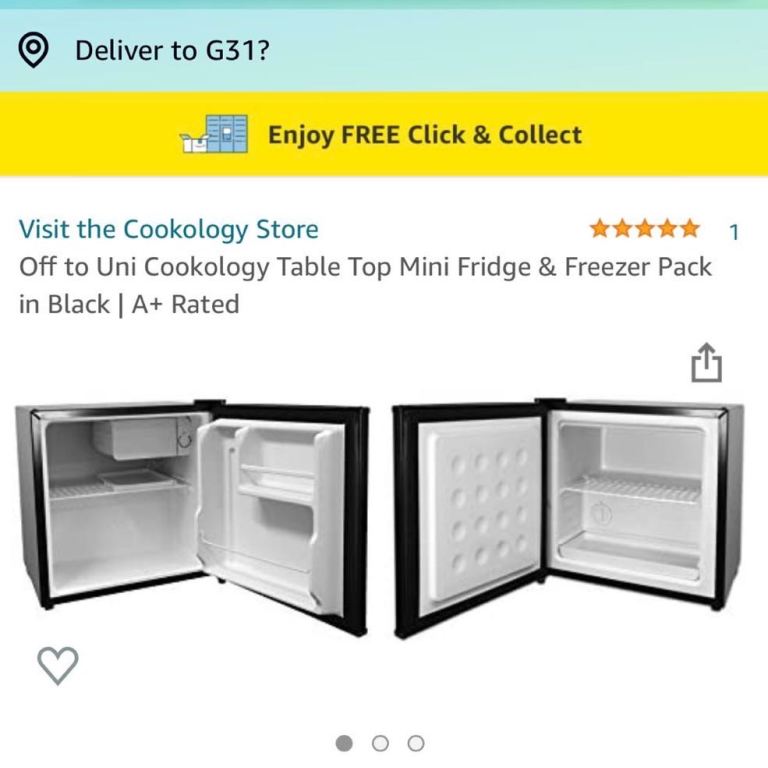
Task: Add product to wish list heart
Action: point(57,665)
